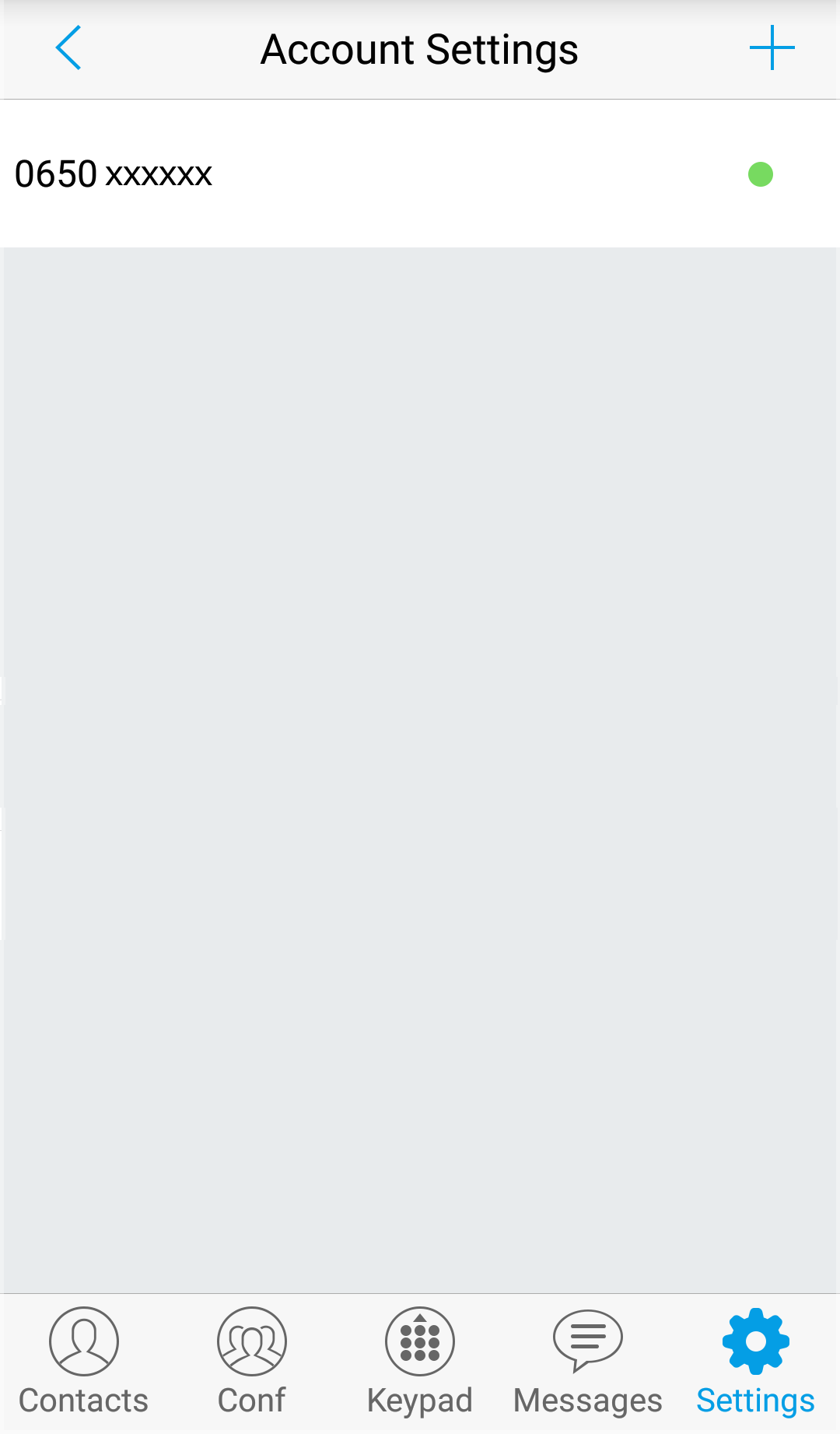Screen dimensions: 840x1434
Task: Add a new account with plus icon
Action: (772, 48)
